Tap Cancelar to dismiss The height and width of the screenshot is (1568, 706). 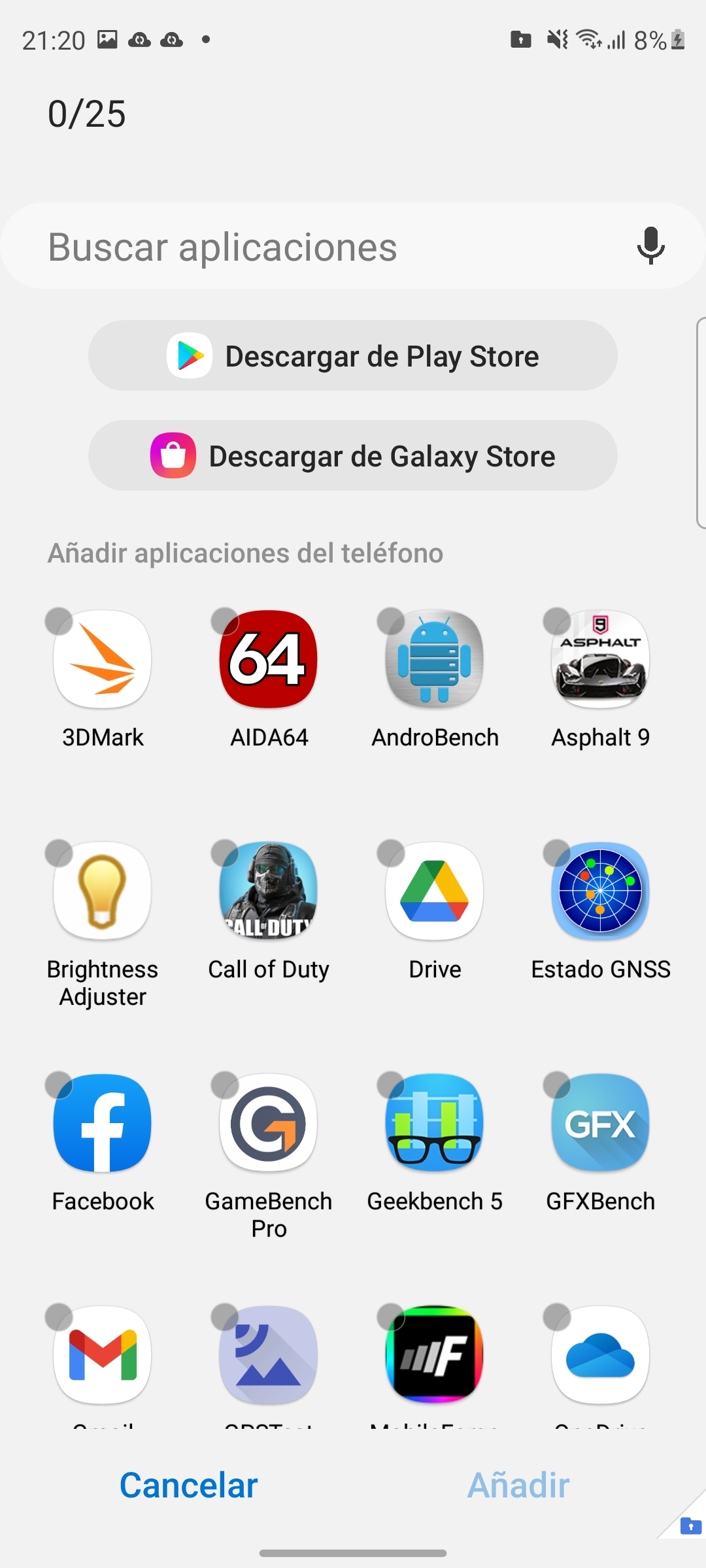(189, 1485)
